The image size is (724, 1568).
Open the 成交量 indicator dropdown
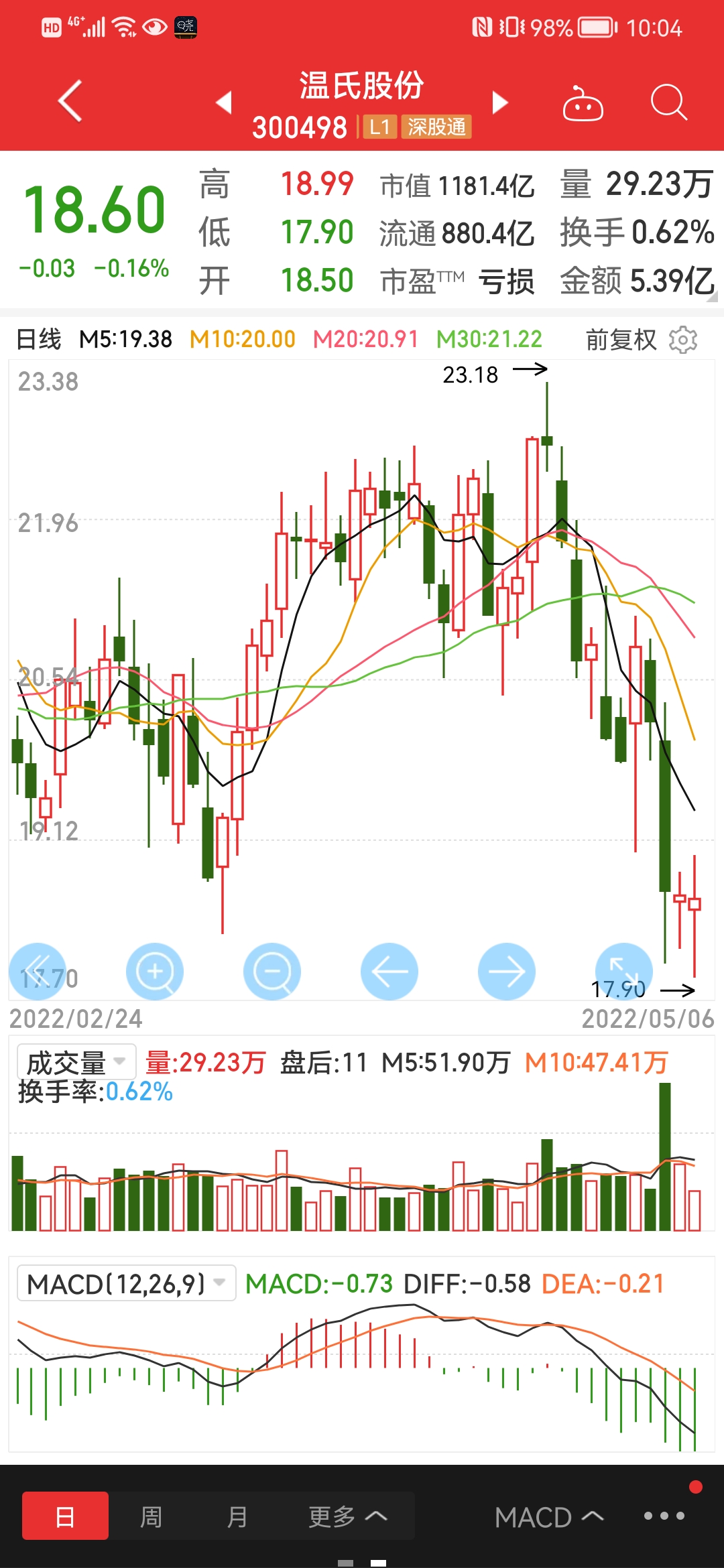pos(76,1062)
